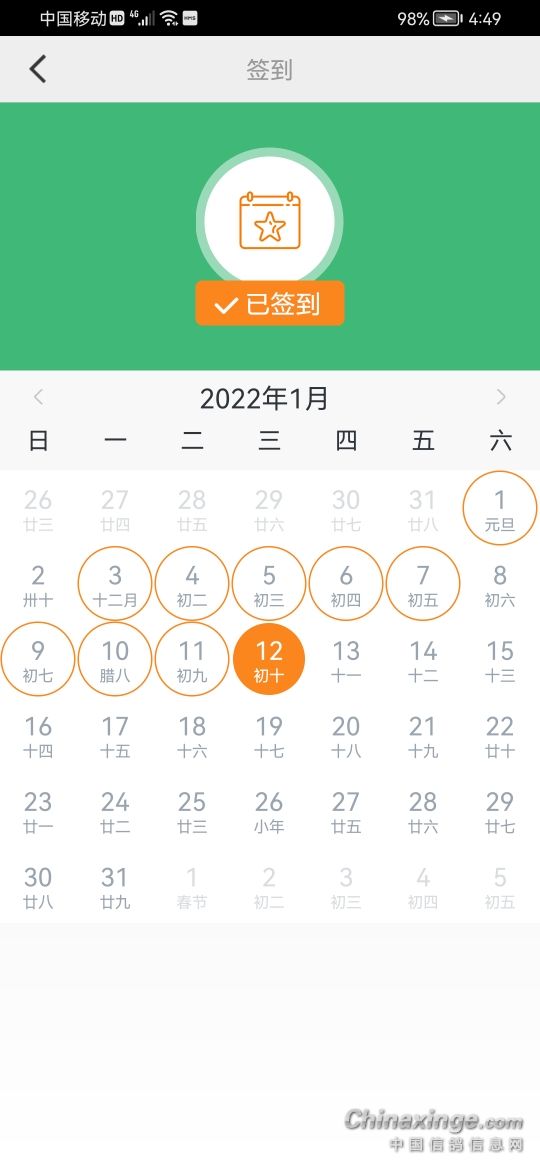Screen dimensions: 540x1170
Task: Go to the previous month
Action: click(39, 397)
